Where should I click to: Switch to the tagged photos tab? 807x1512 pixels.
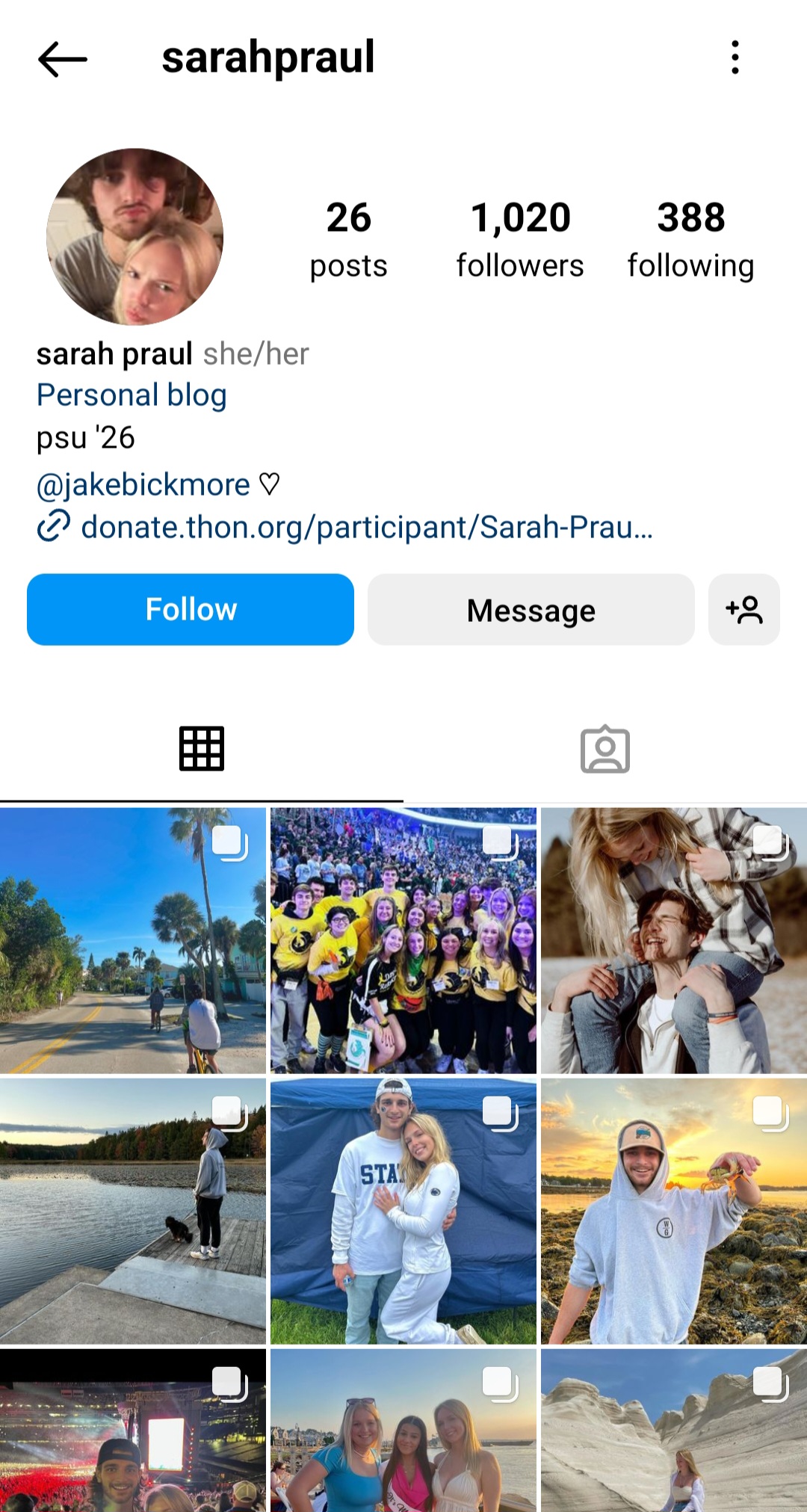[605, 748]
